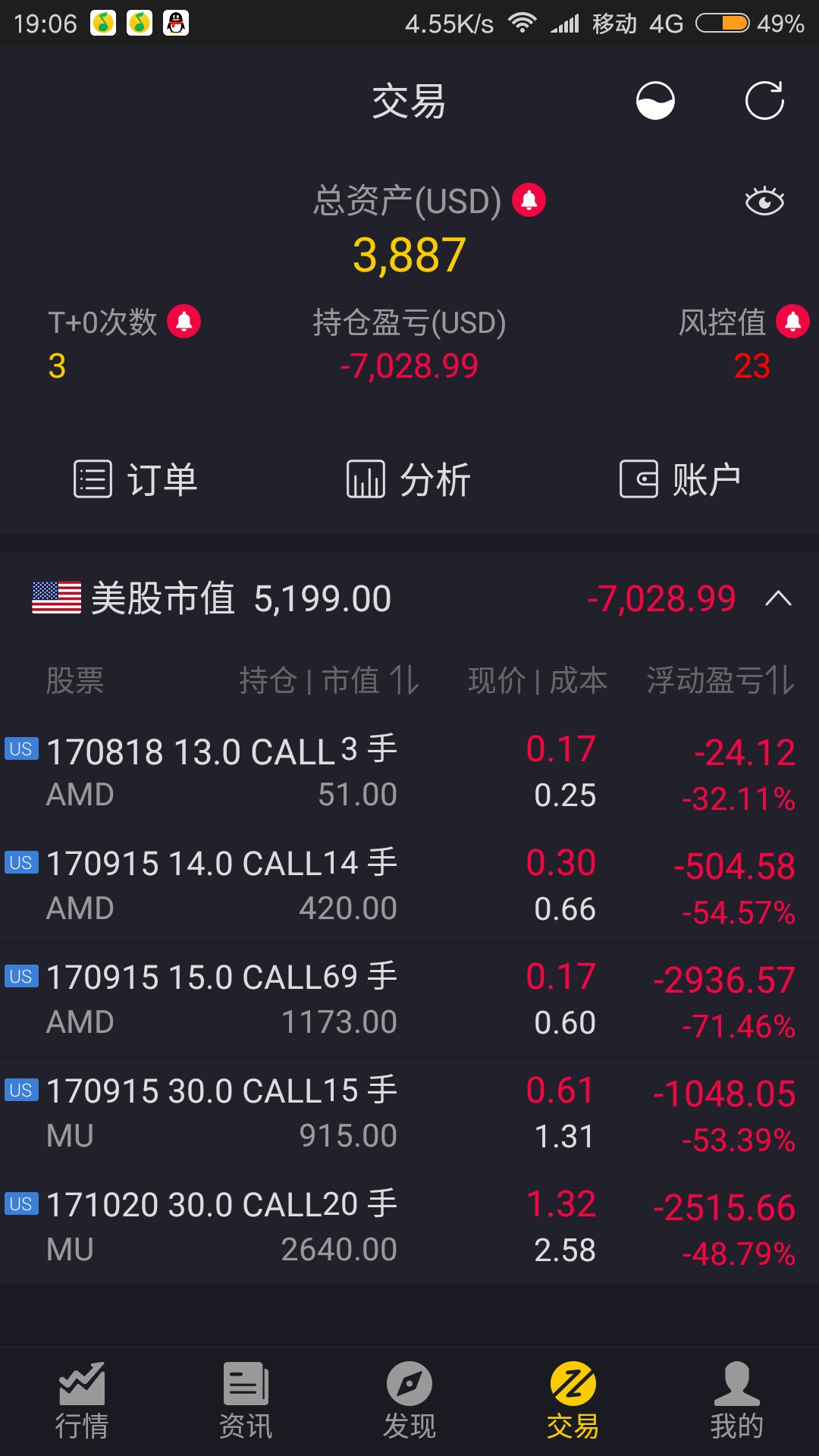Hide asset amounts with the eye icon
Viewport: 819px width, 1456px height.
click(764, 201)
